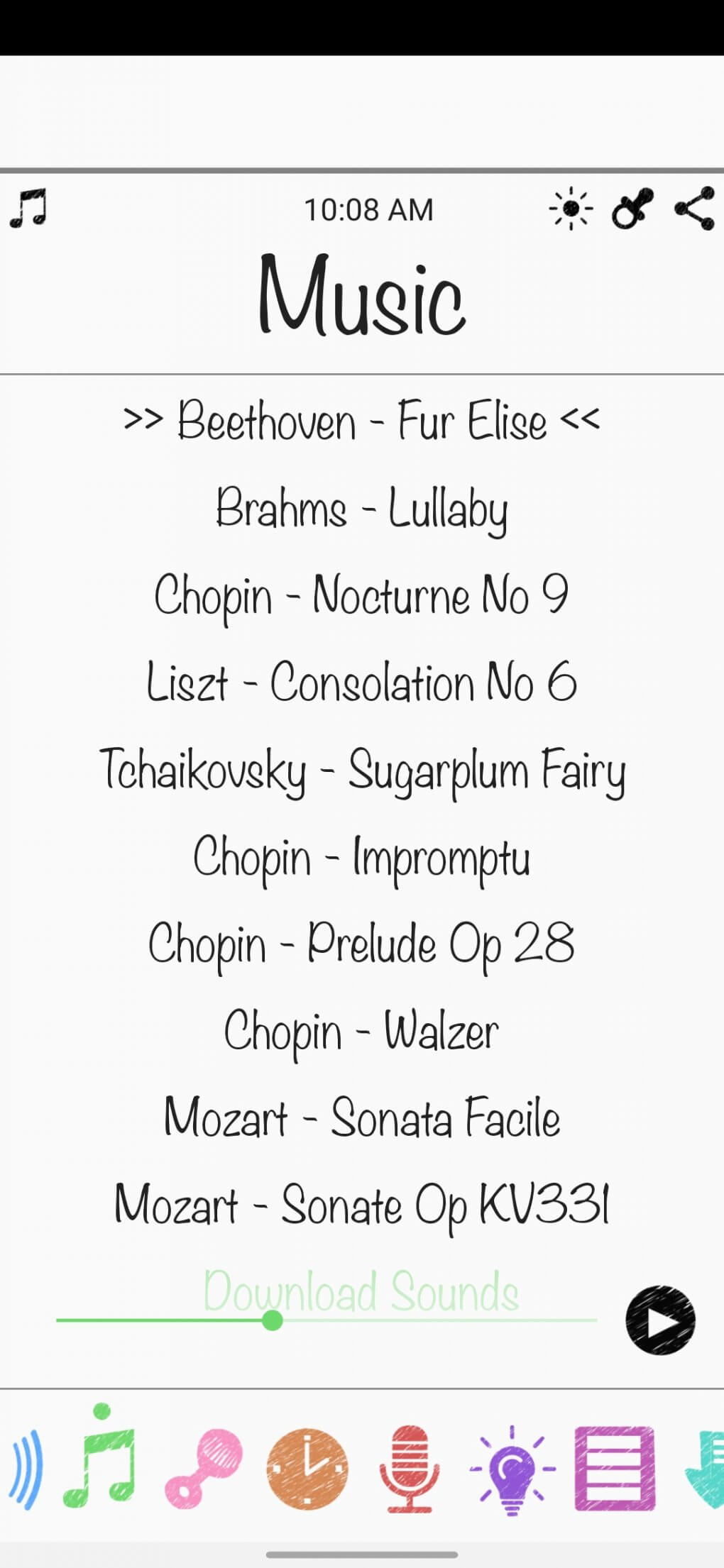
Task: Select Chopin - Prelude Op 28
Action: point(361,944)
